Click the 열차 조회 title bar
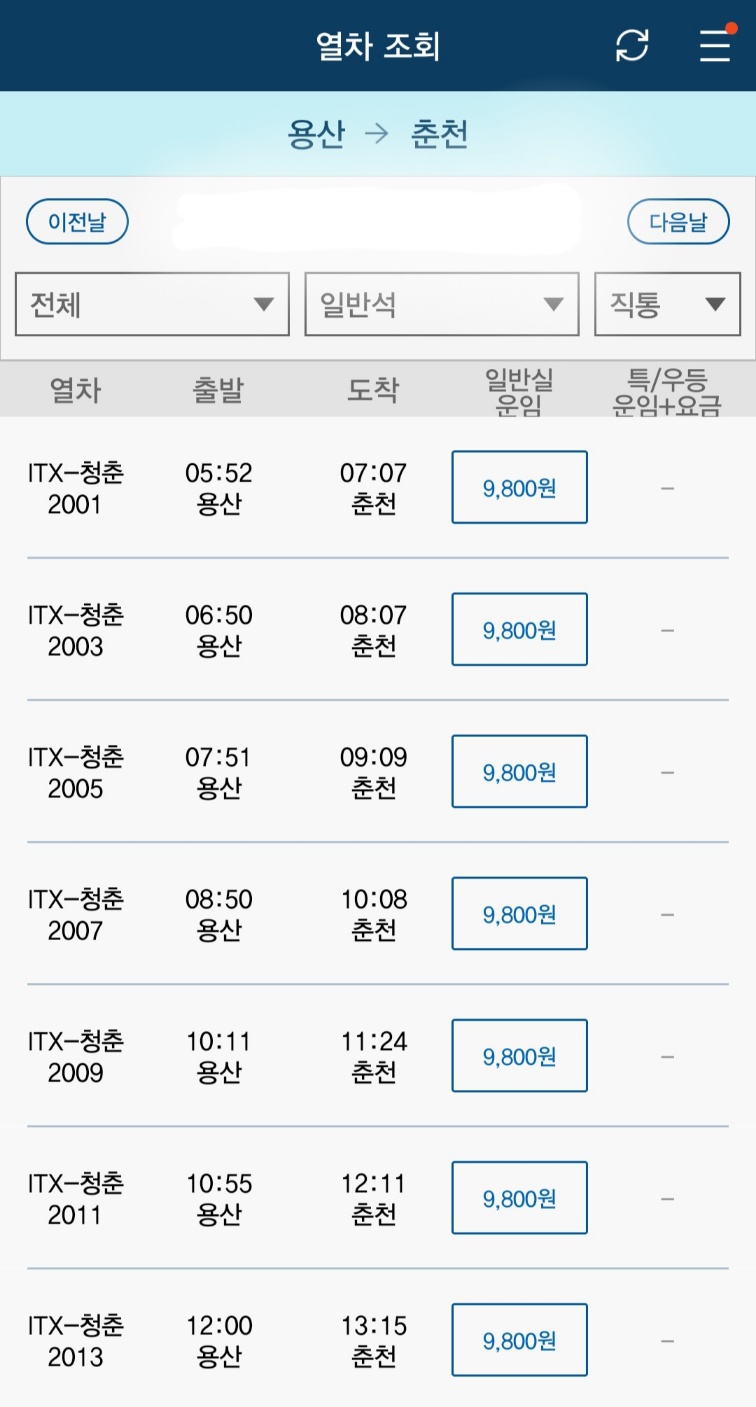 [x=378, y=44]
